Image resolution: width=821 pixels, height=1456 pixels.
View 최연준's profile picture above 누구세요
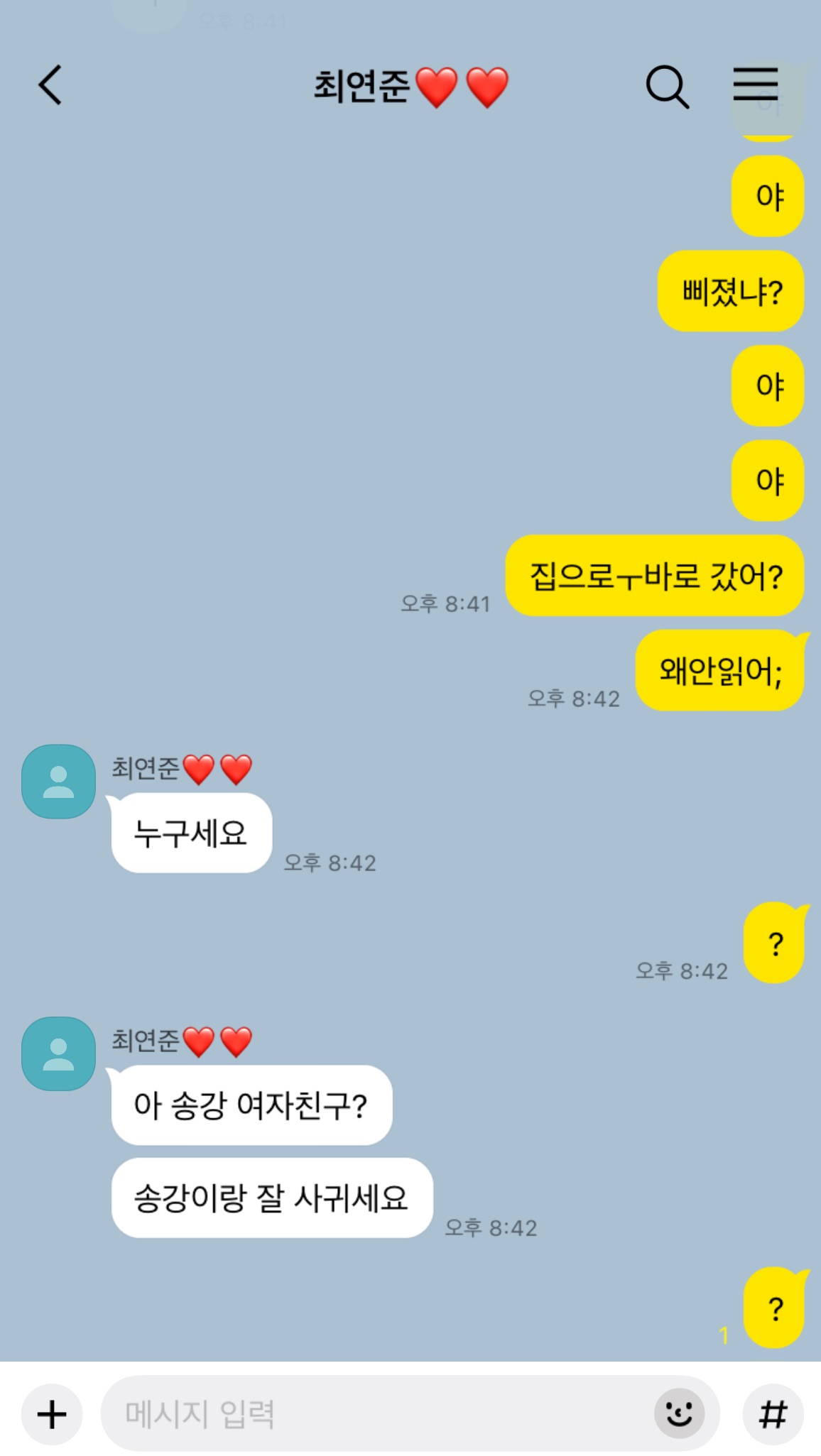(59, 781)
